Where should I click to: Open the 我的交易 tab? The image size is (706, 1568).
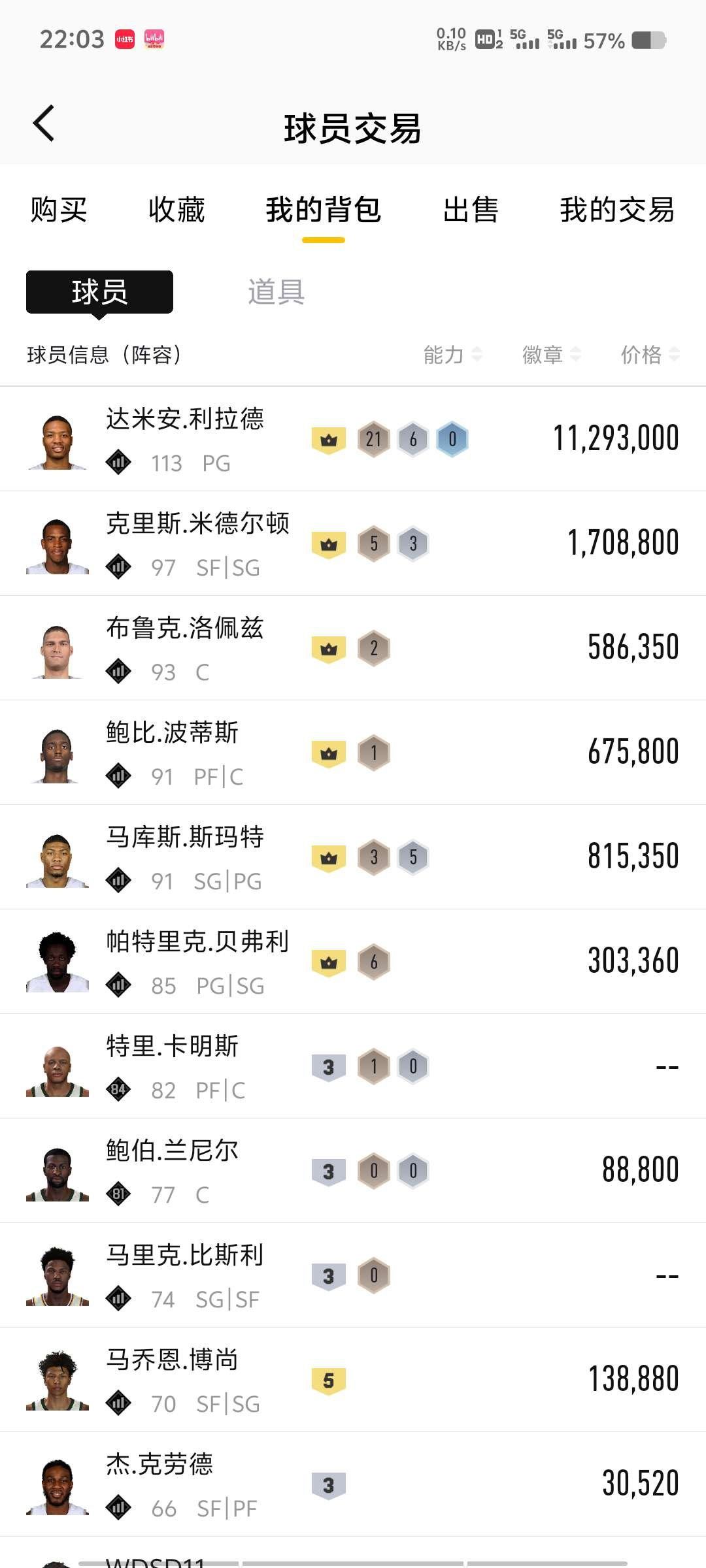tap(617, 210)
